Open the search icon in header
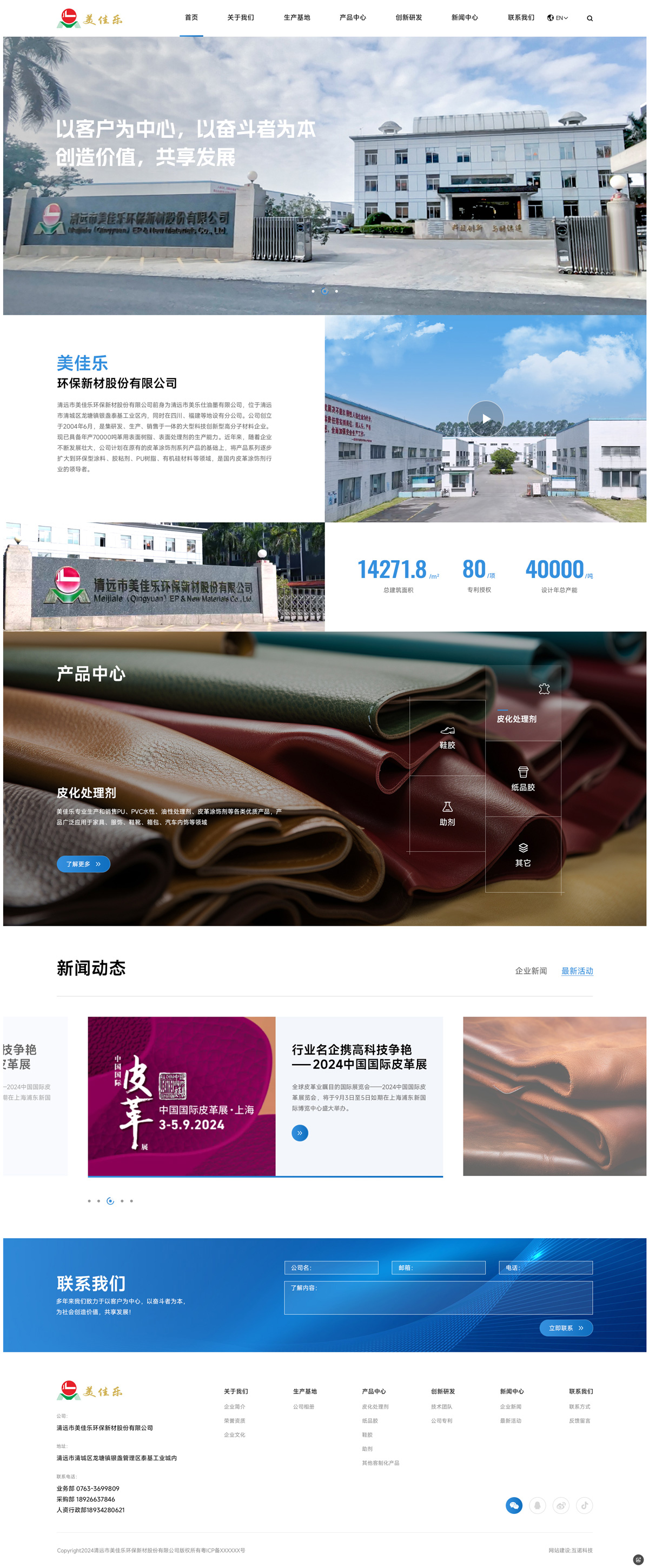The width and height of the screenshot is (649, 1568). pyautogui.click(x=590, y=18)
